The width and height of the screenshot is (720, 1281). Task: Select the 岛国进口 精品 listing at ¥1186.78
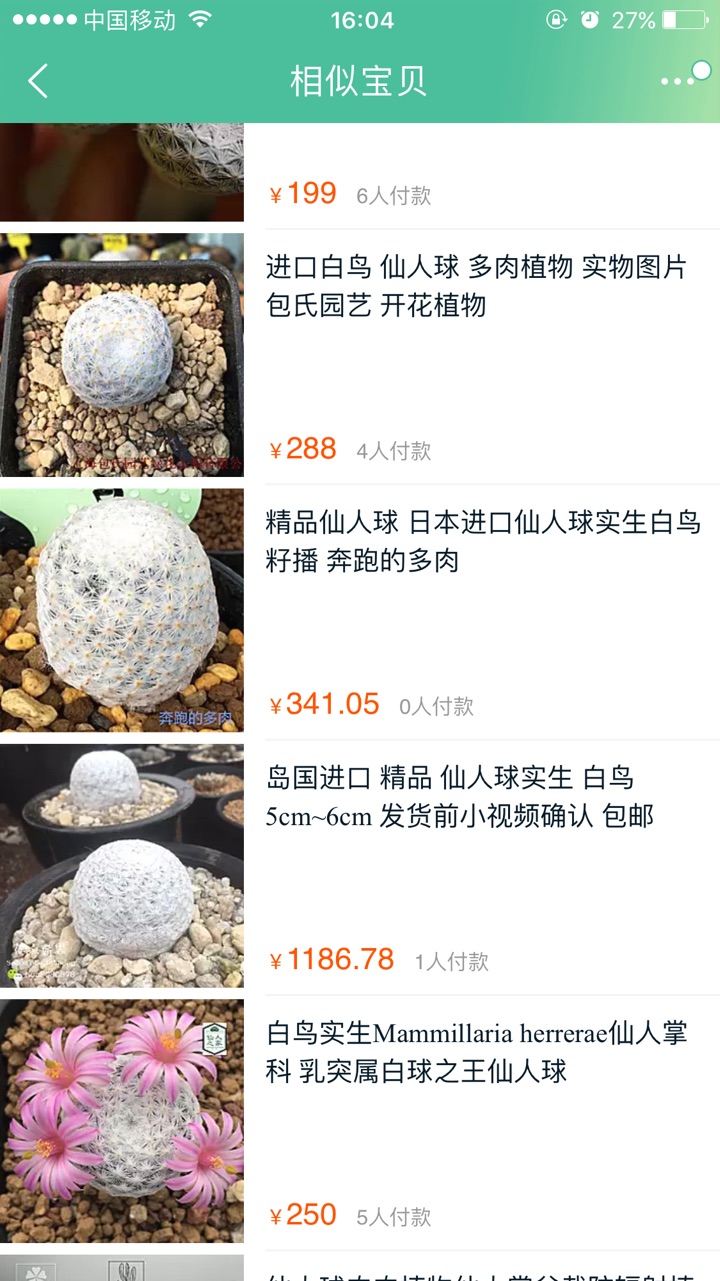459,797
